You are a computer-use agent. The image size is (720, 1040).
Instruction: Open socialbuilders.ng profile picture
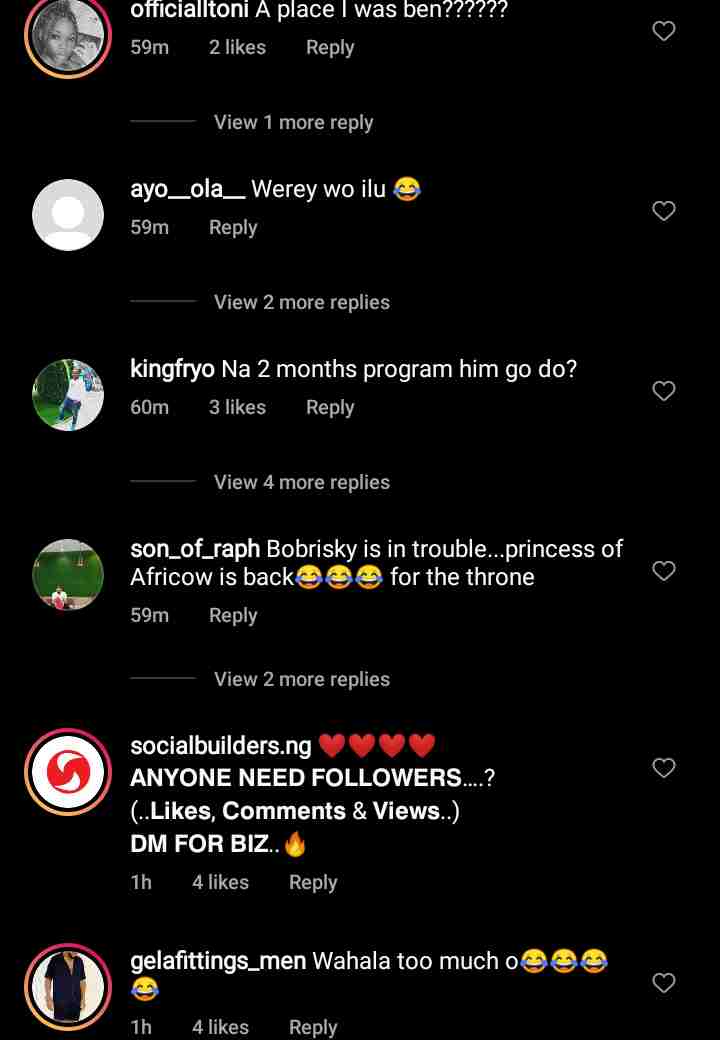(x=68, y=773)
